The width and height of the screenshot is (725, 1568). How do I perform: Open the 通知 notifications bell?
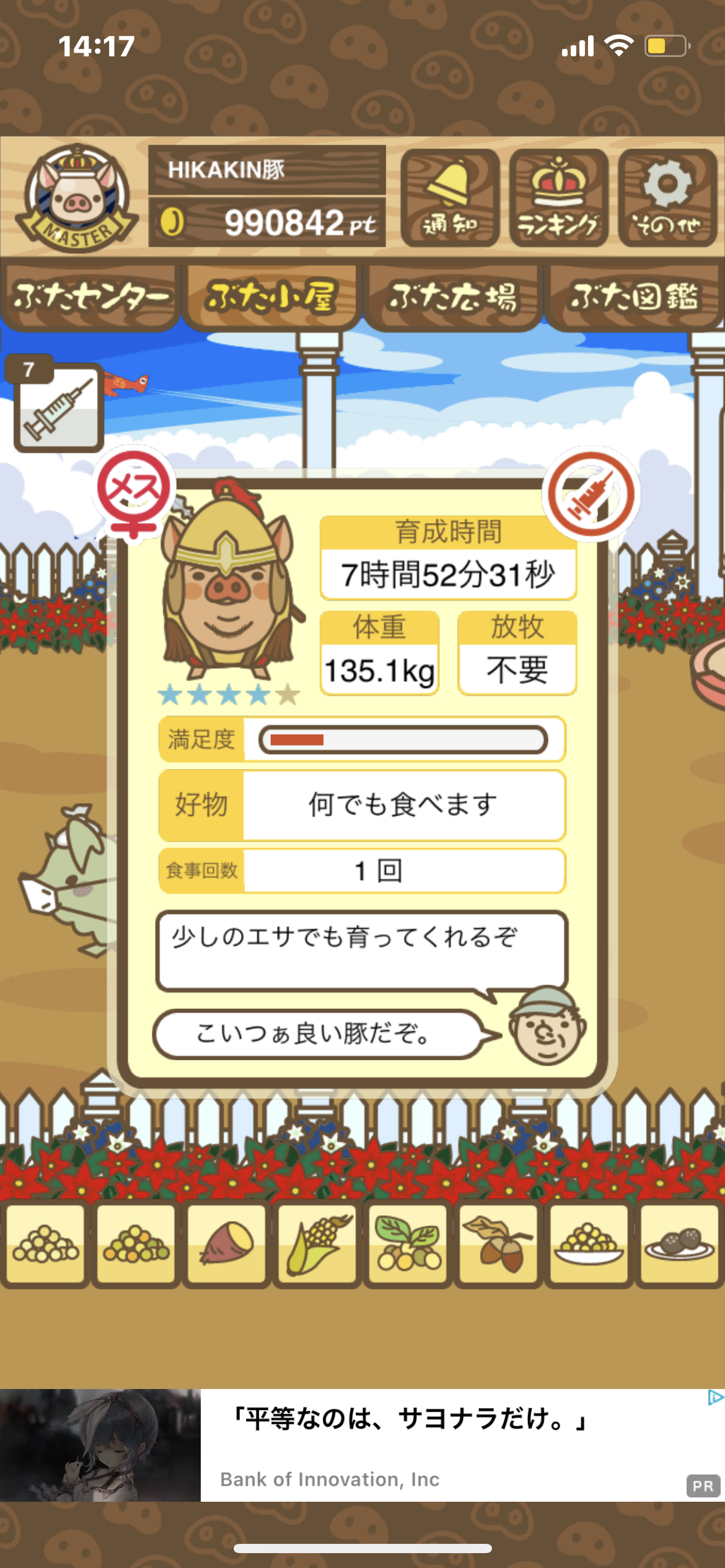click(450, 198)
